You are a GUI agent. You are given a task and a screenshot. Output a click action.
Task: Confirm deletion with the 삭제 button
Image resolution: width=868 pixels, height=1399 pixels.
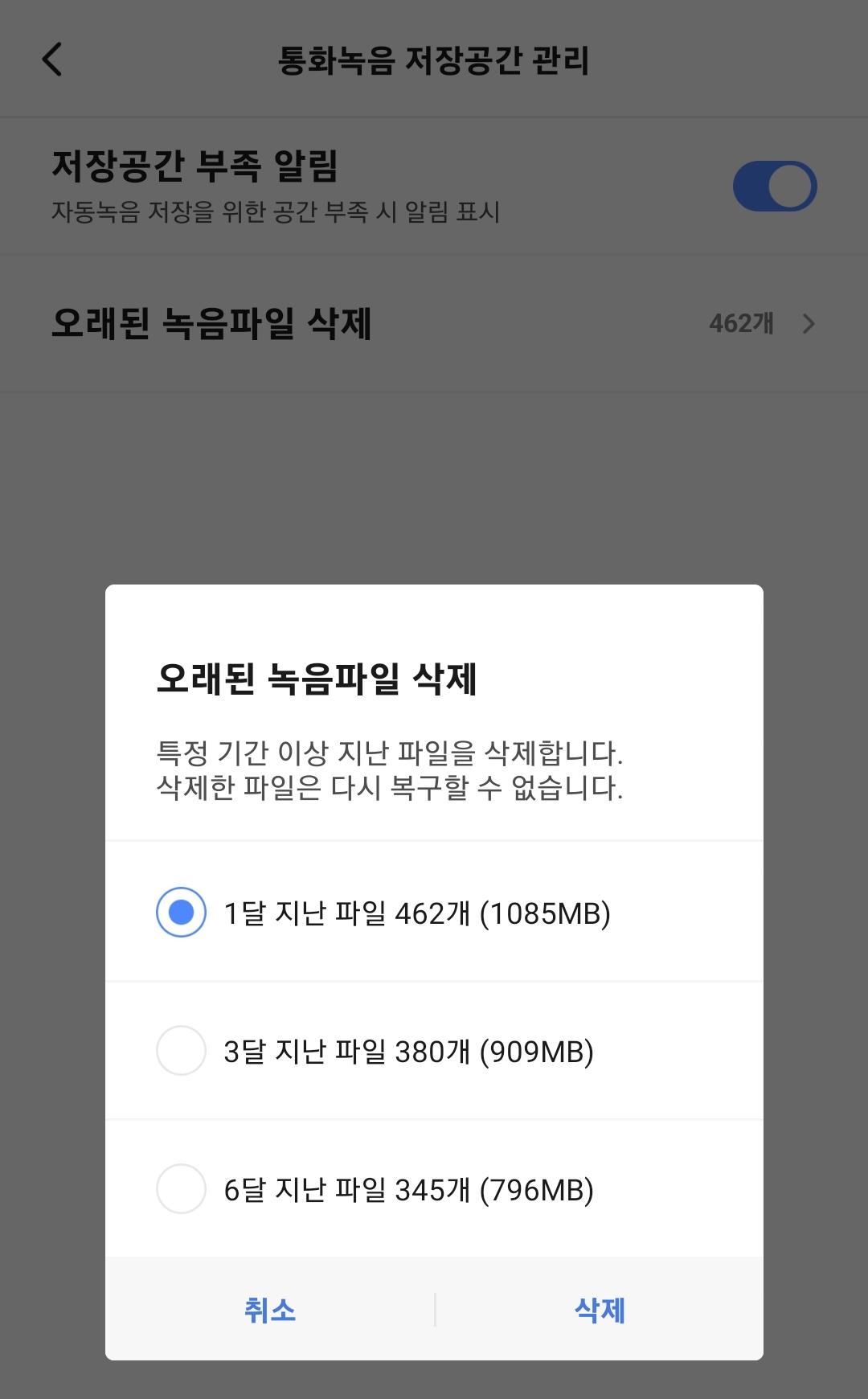(600, 1311)
